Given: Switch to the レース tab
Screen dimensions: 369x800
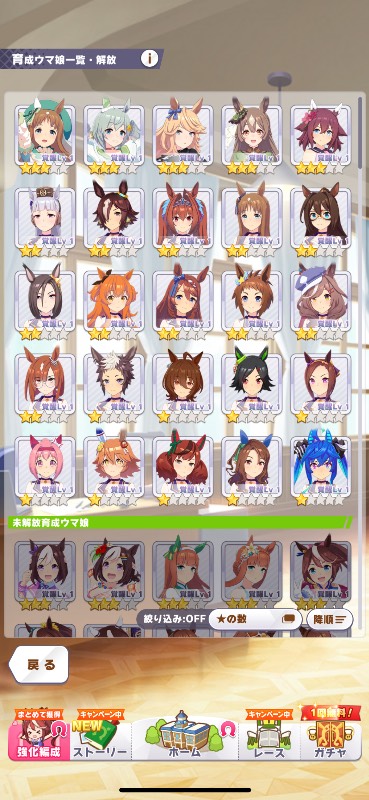Looking at the screenshot, I should click(268, 734).
